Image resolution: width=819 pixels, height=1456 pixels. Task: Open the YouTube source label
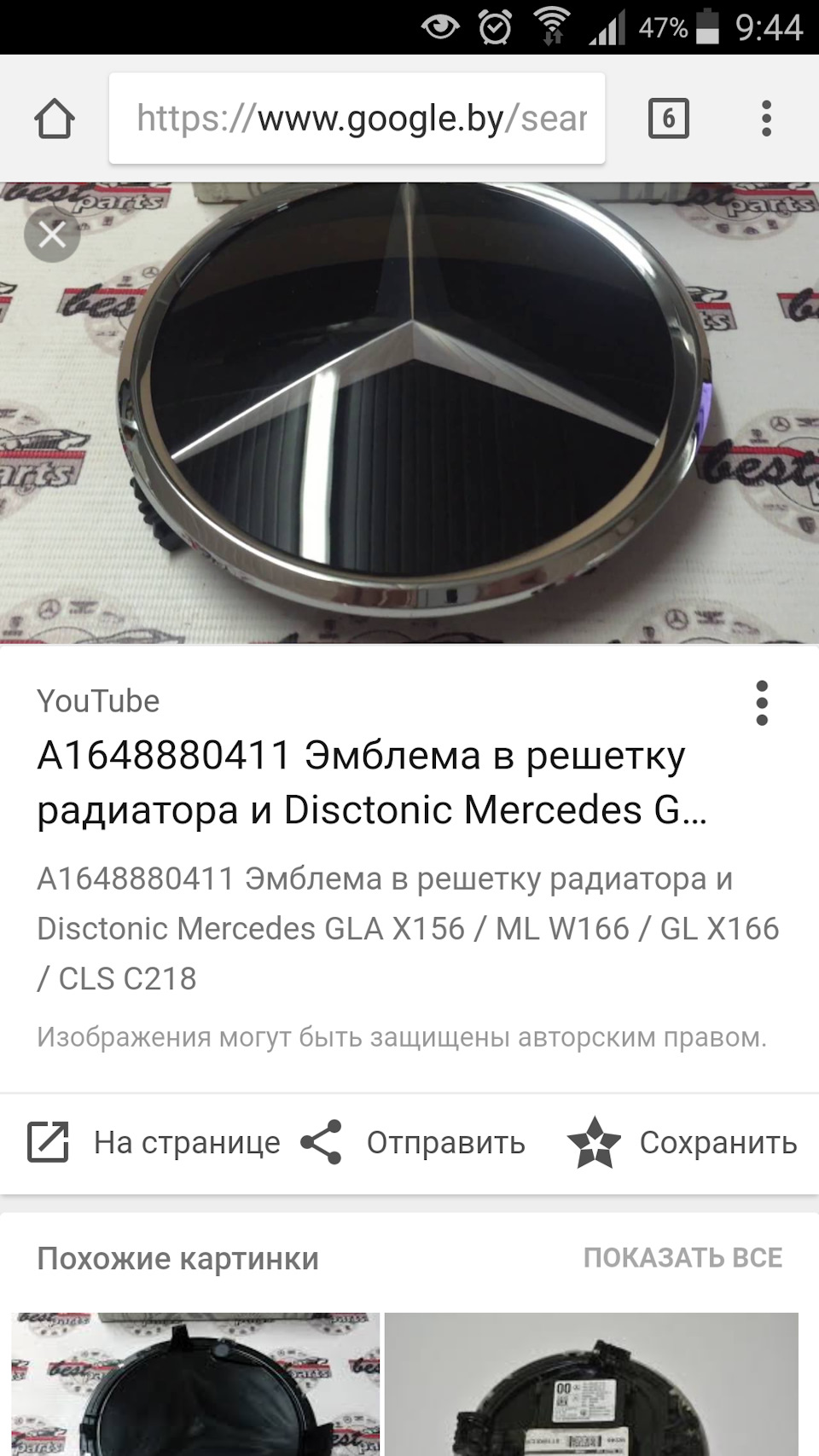coord(98,702)
